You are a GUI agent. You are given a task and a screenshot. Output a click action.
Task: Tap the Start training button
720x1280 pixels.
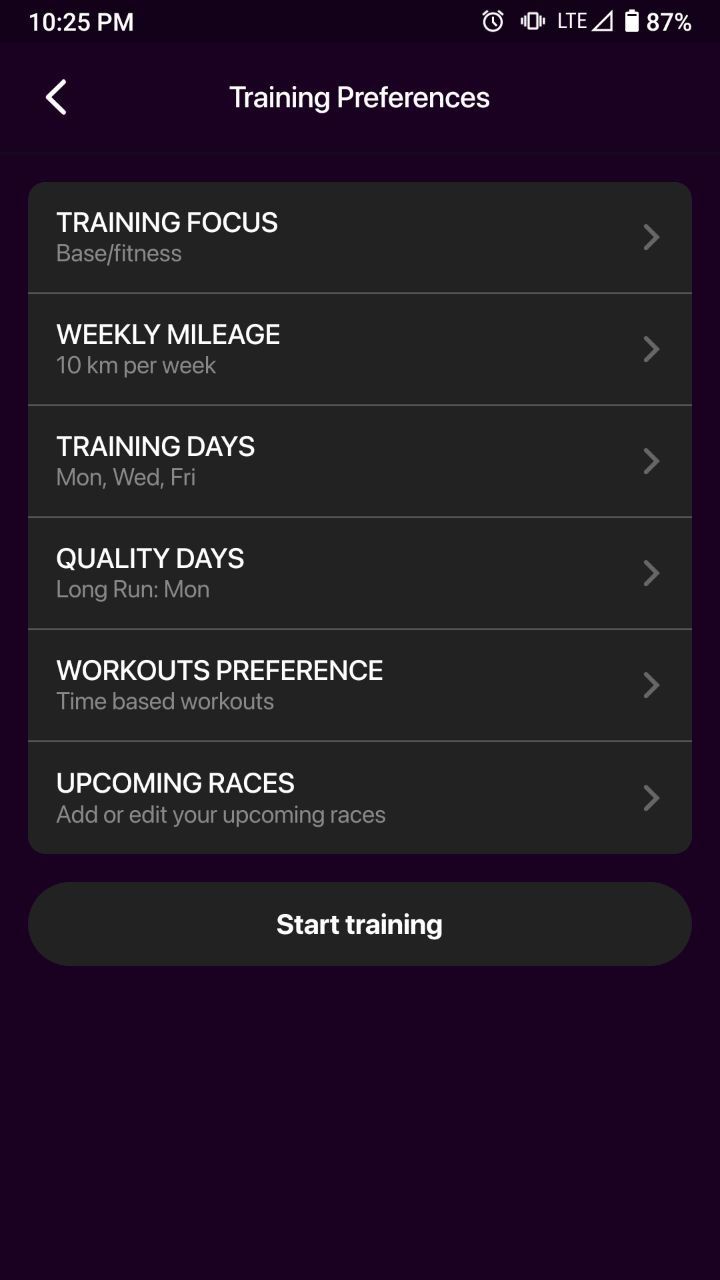[x=360, y=924]
